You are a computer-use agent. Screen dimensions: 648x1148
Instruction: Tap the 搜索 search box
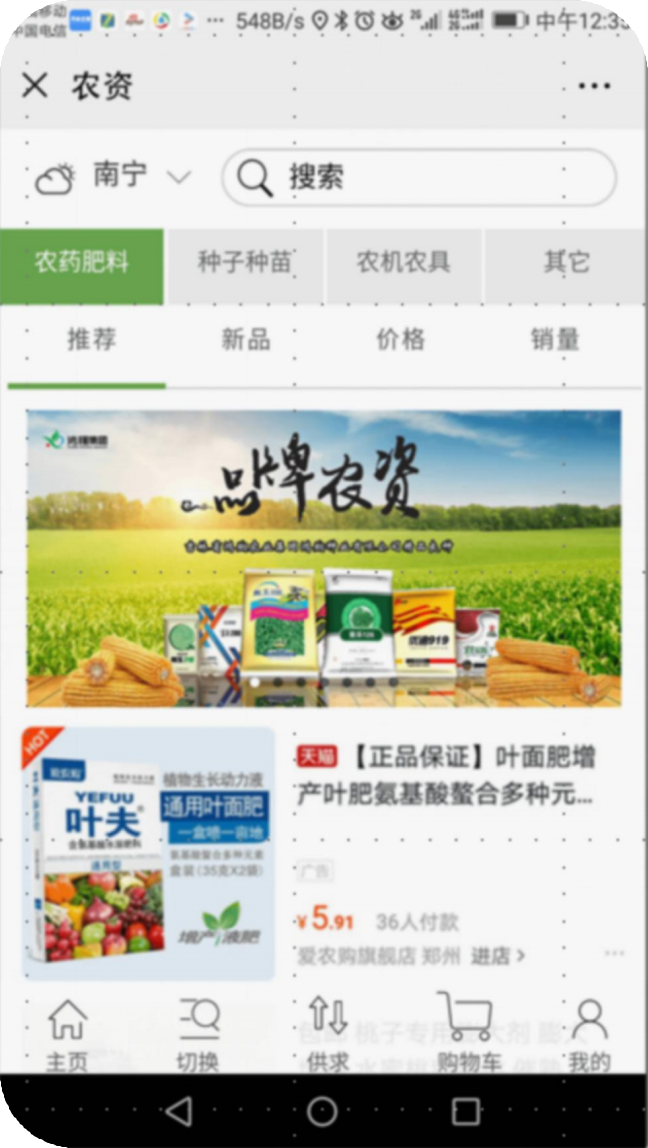(420, 178)
